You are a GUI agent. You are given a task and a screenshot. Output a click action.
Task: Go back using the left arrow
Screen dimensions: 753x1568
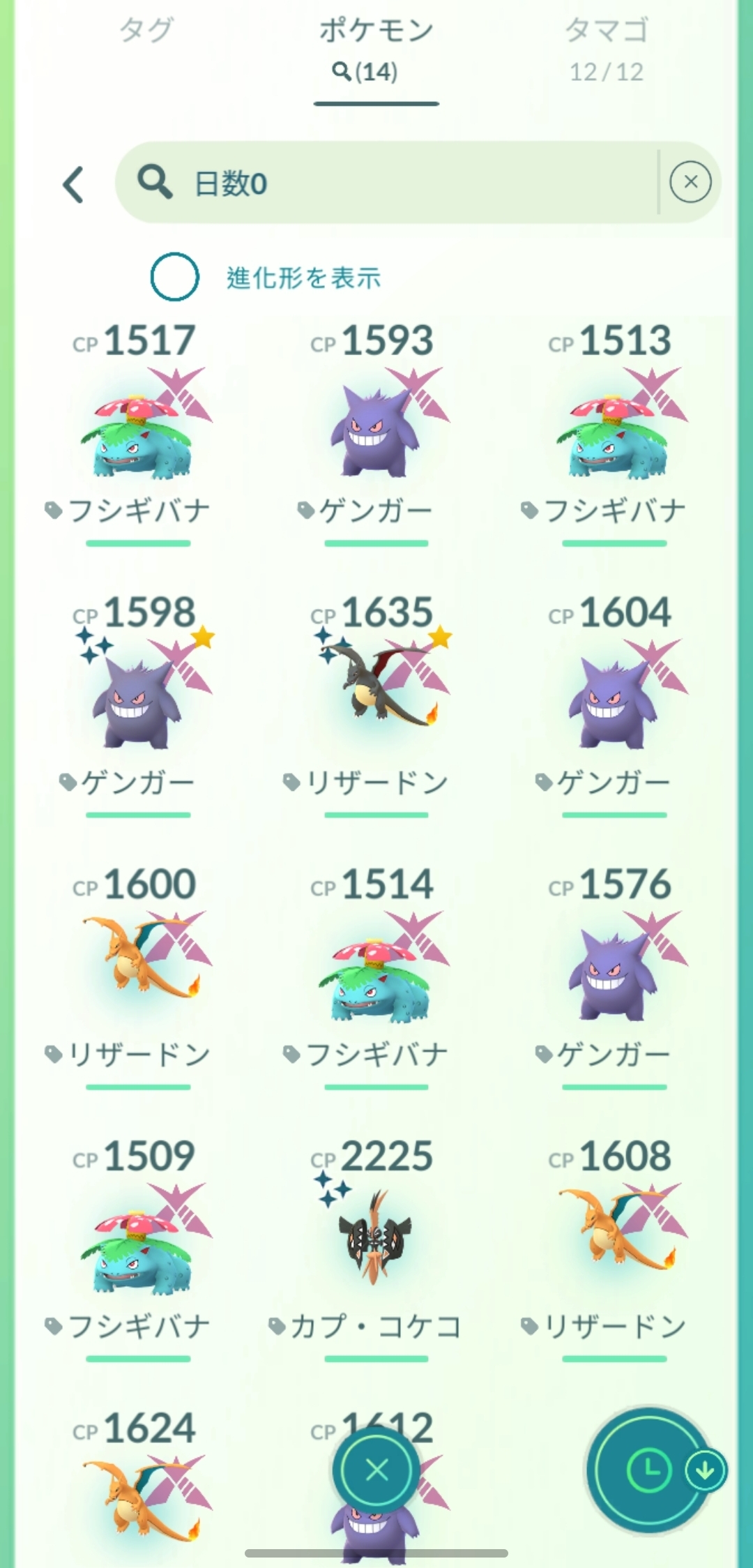[x=74, y=184]
